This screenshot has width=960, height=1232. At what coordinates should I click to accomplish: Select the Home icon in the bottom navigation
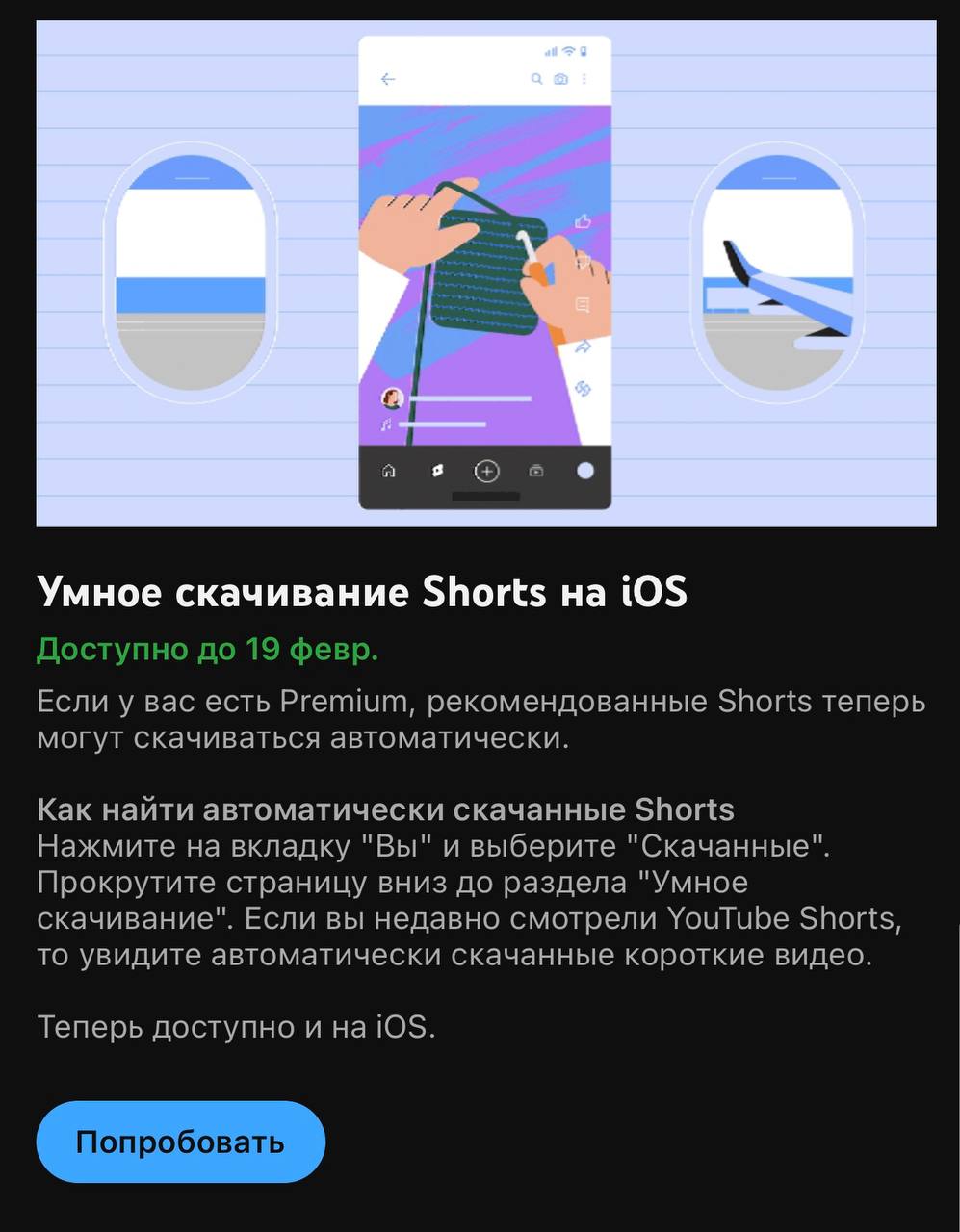(x=388, y=471)
